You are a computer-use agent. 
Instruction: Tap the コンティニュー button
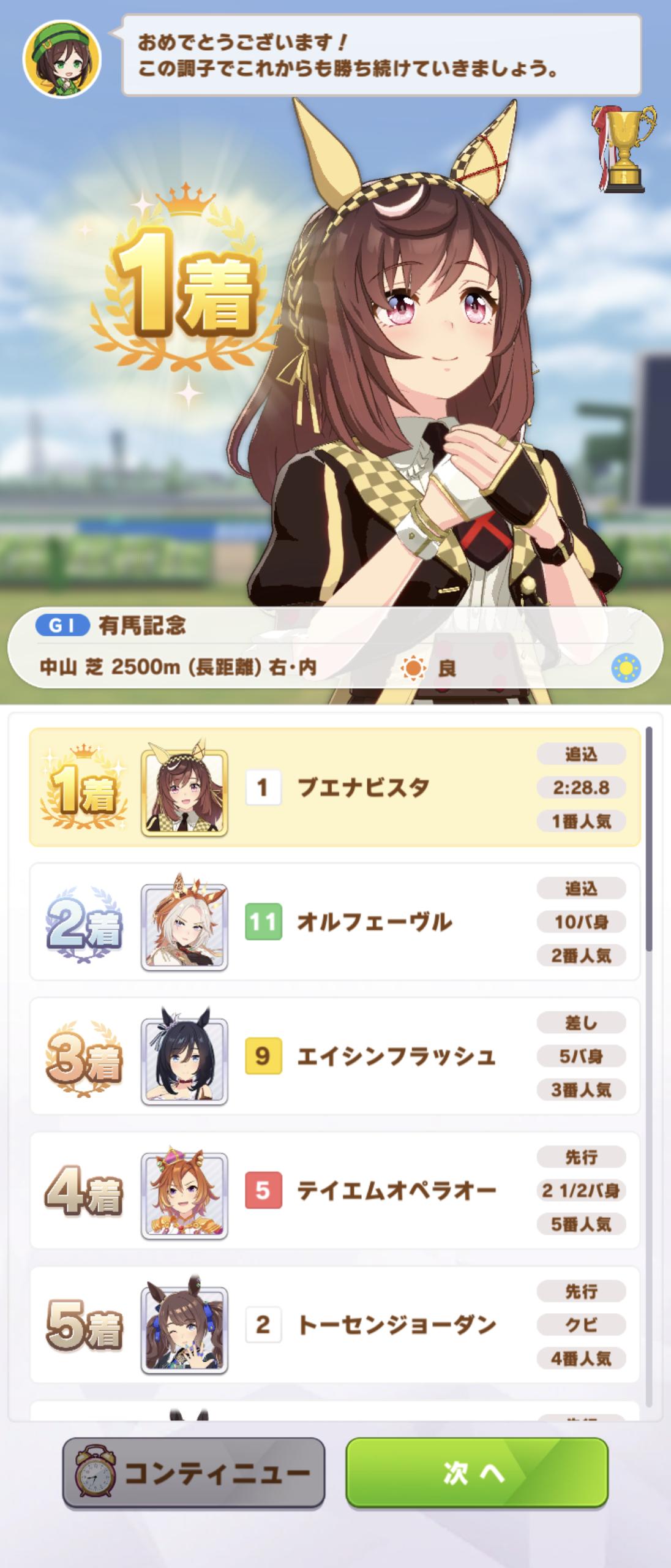[193, 1473]
